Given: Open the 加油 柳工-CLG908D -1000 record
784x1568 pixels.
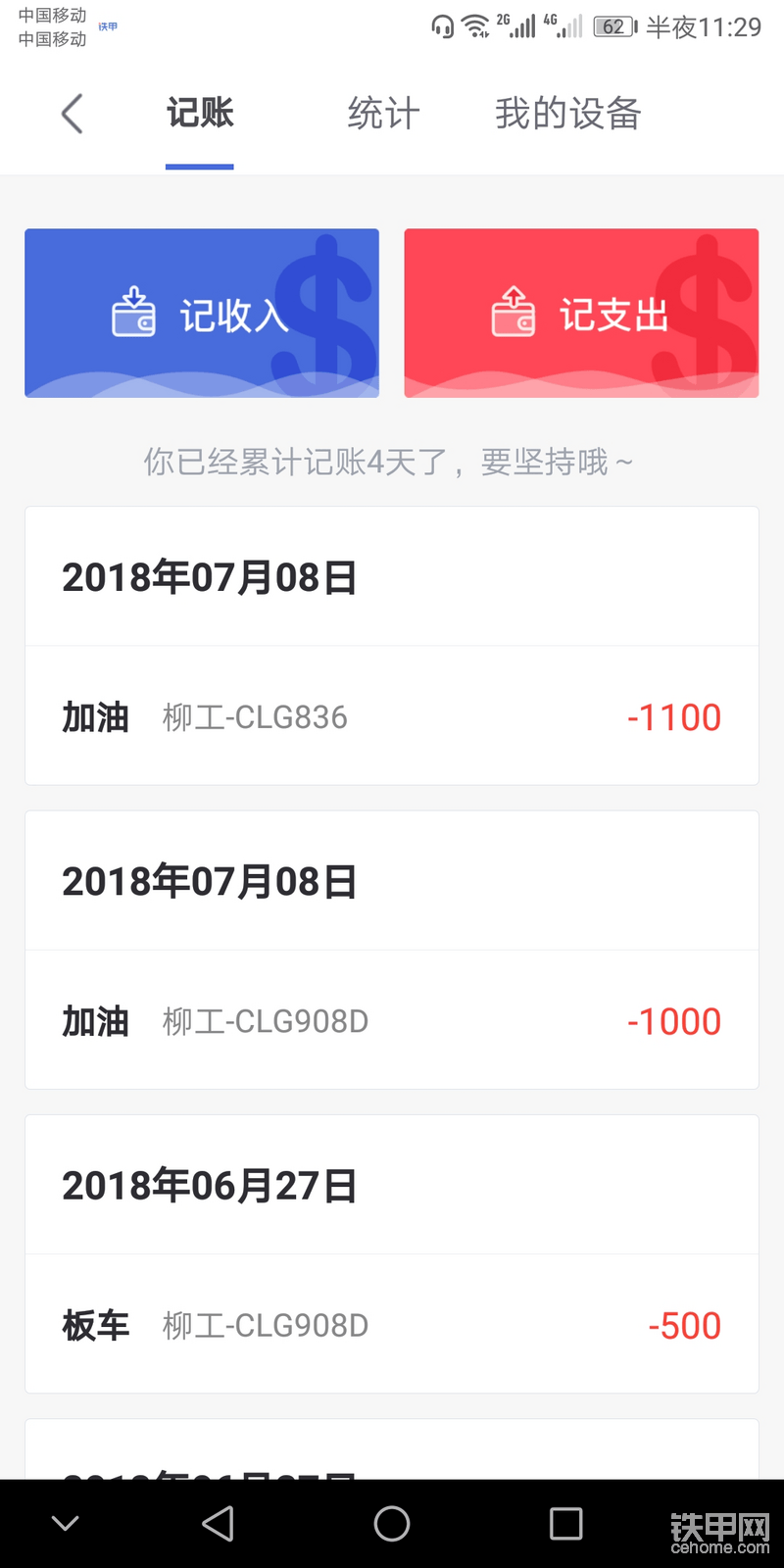Looking at the screenshot, I should click(x=392, y=1020).
